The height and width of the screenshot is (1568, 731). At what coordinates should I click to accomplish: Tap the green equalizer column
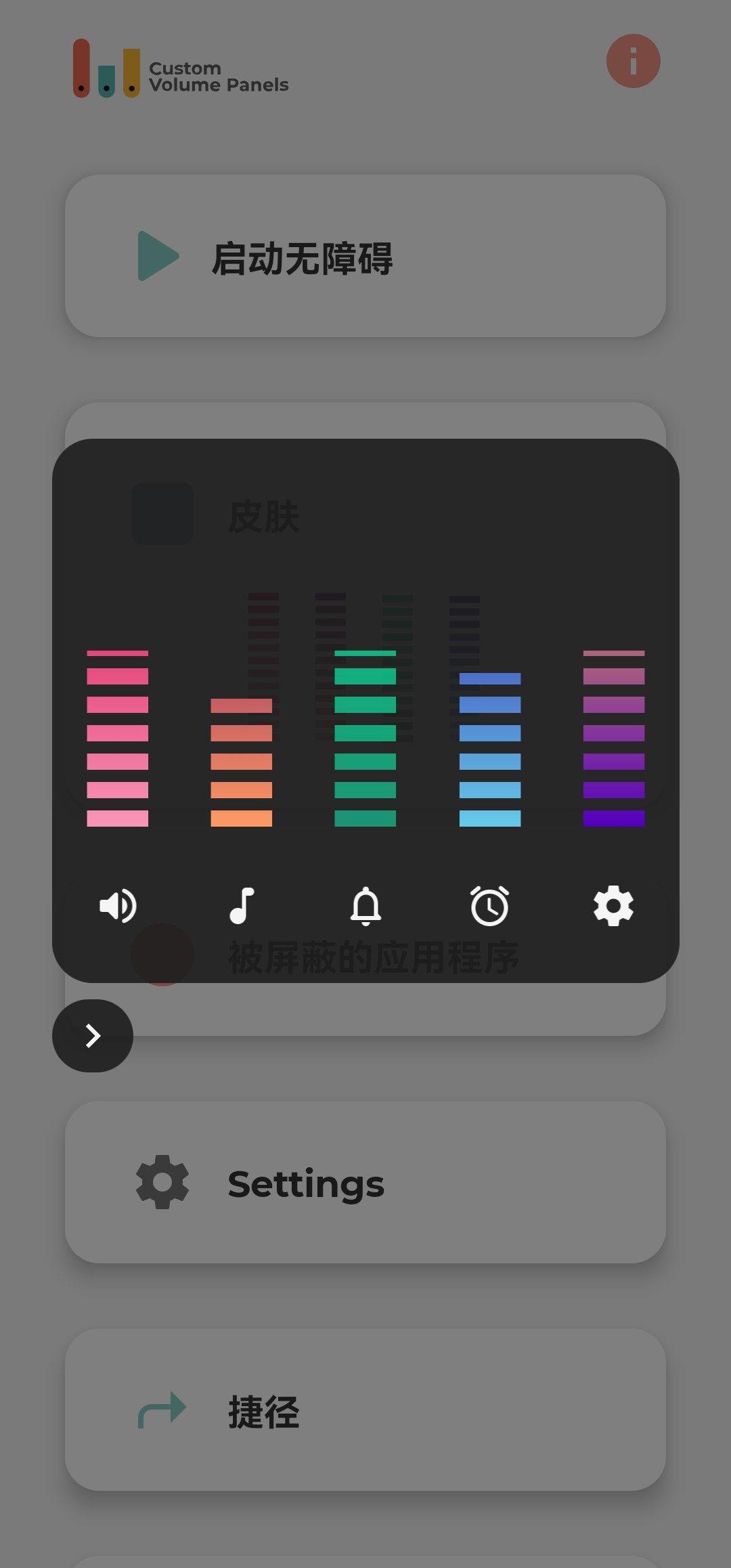coord(364,738)
